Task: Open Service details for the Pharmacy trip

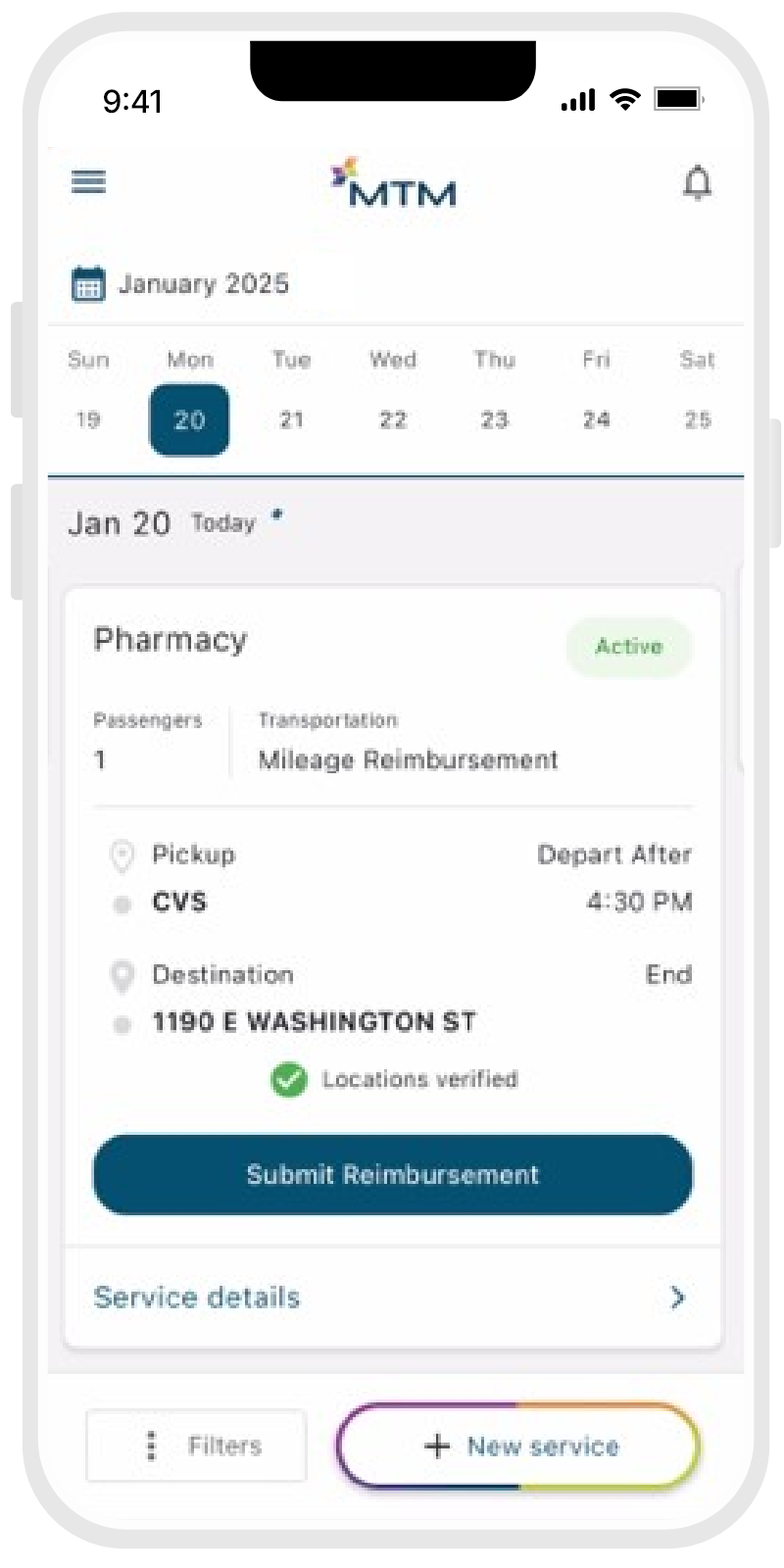Action: pyautogui.click(x=392, y=1298)
